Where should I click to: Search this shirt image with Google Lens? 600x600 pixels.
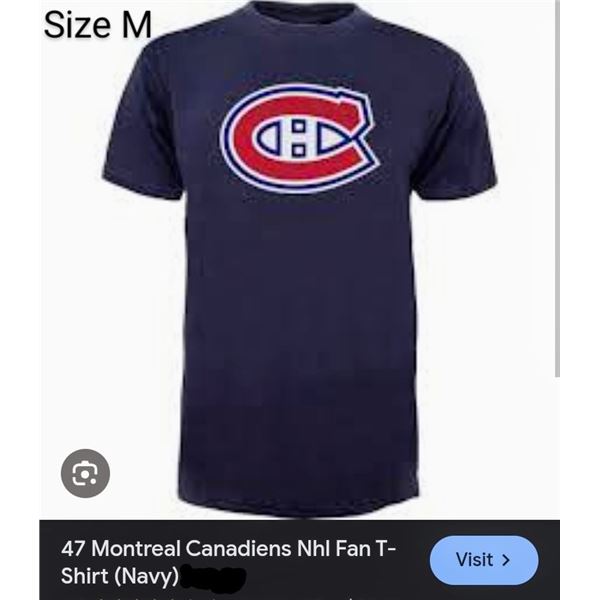coord(85,474)
